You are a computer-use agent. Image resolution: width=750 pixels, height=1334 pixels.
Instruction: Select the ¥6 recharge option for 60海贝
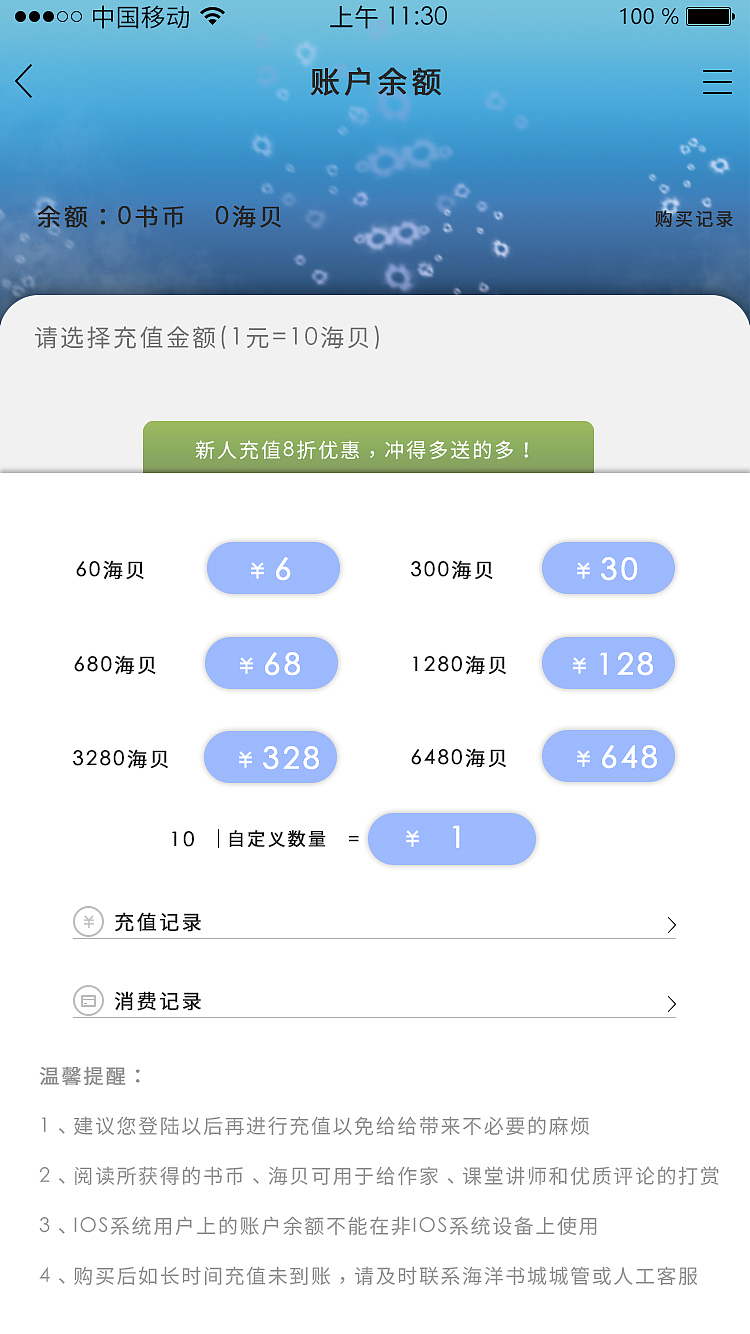(x=272, y=567)
